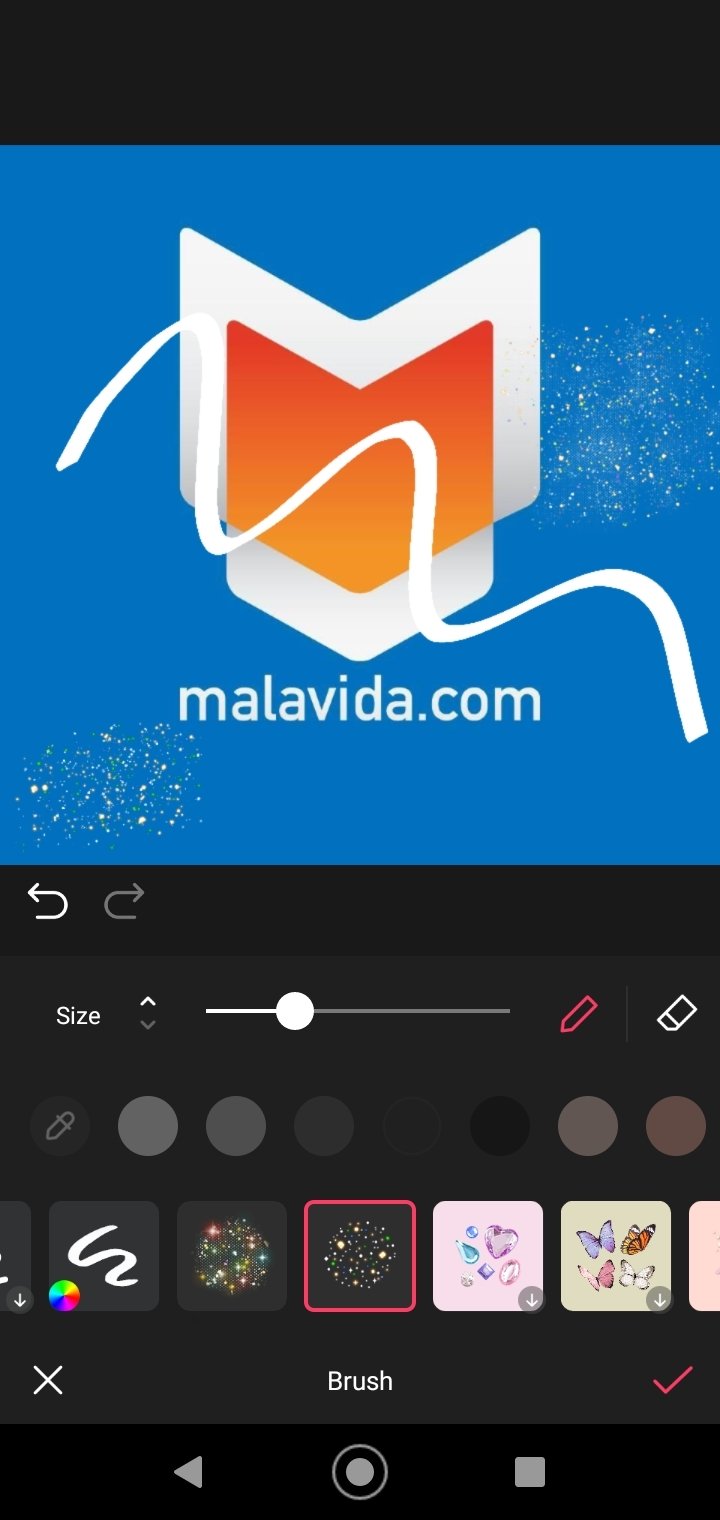Image resolution: width=720 pixels, height=1520 pixels.
Task: Tap the redo arrow
Action: 124,901
